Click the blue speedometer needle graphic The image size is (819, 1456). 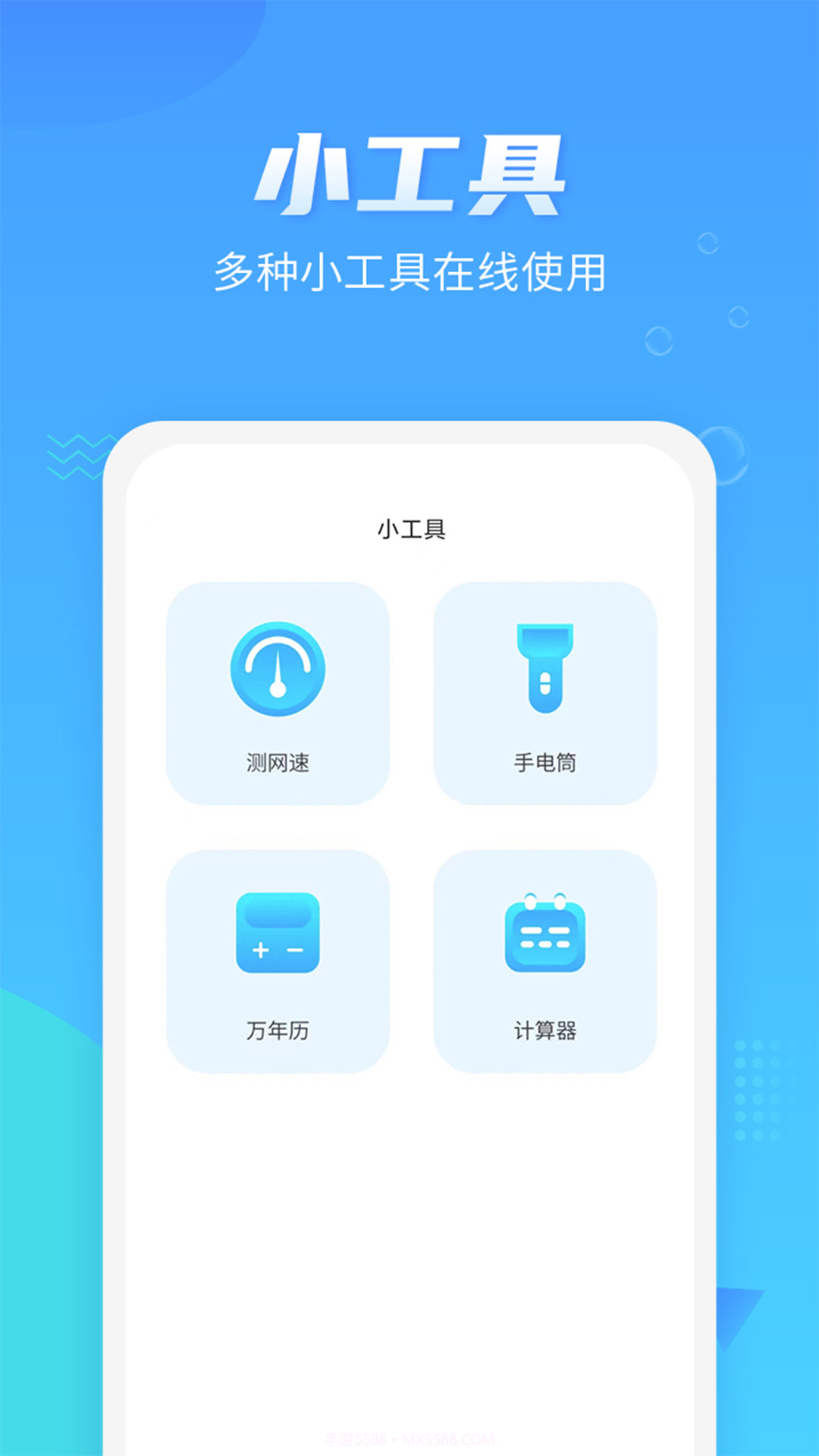[276, 677]
